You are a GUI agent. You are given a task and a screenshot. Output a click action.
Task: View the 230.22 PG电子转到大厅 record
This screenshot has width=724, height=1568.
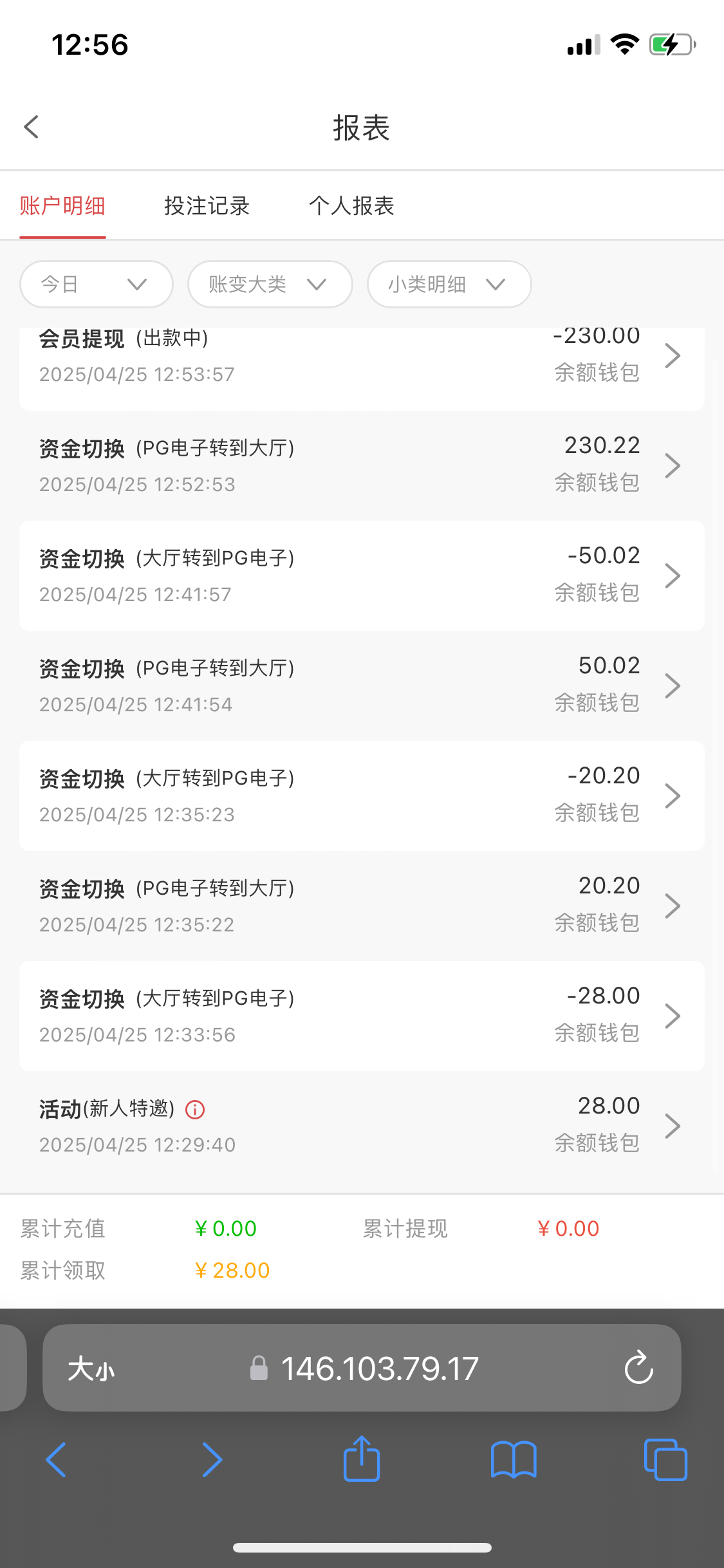(362, 465)
